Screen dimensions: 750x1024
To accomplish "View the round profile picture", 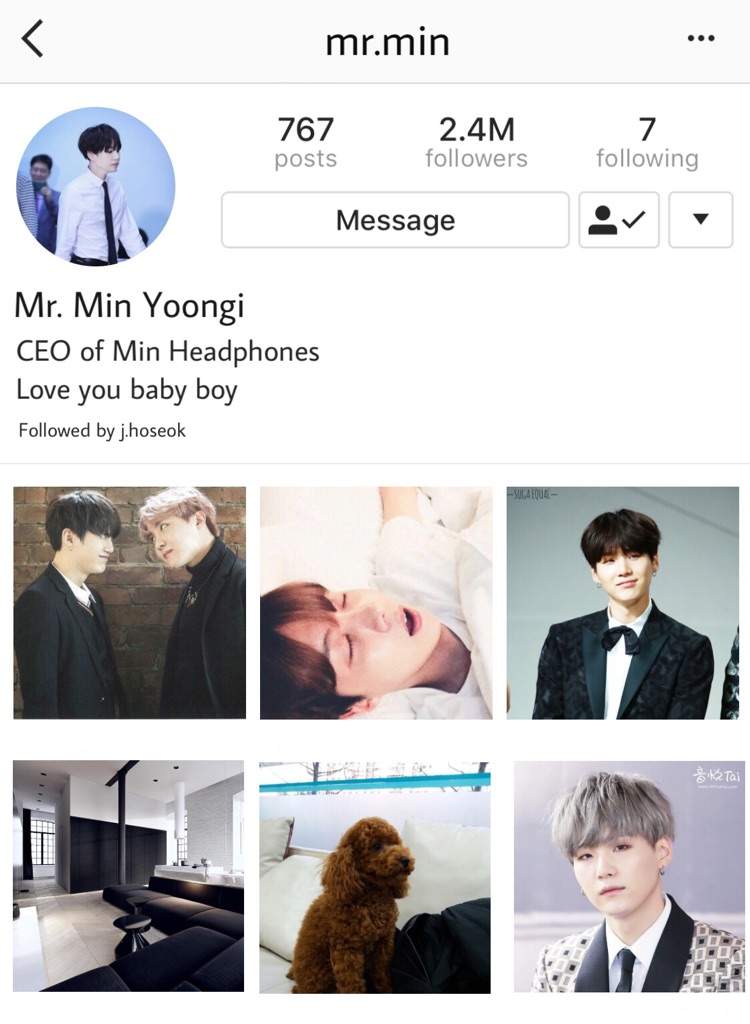I will 96,187.
